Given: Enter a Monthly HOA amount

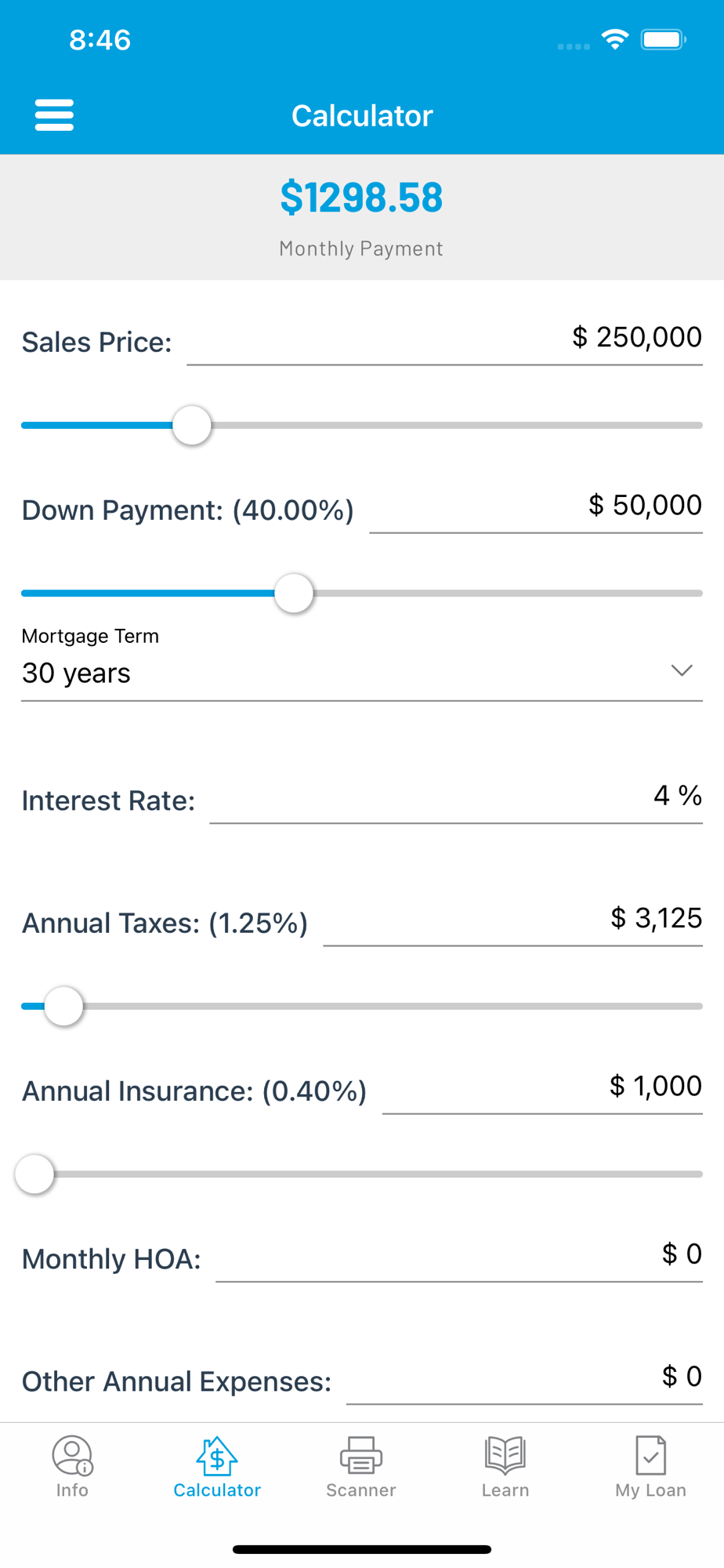Looking at the screenshot, I should (459, 1256).
